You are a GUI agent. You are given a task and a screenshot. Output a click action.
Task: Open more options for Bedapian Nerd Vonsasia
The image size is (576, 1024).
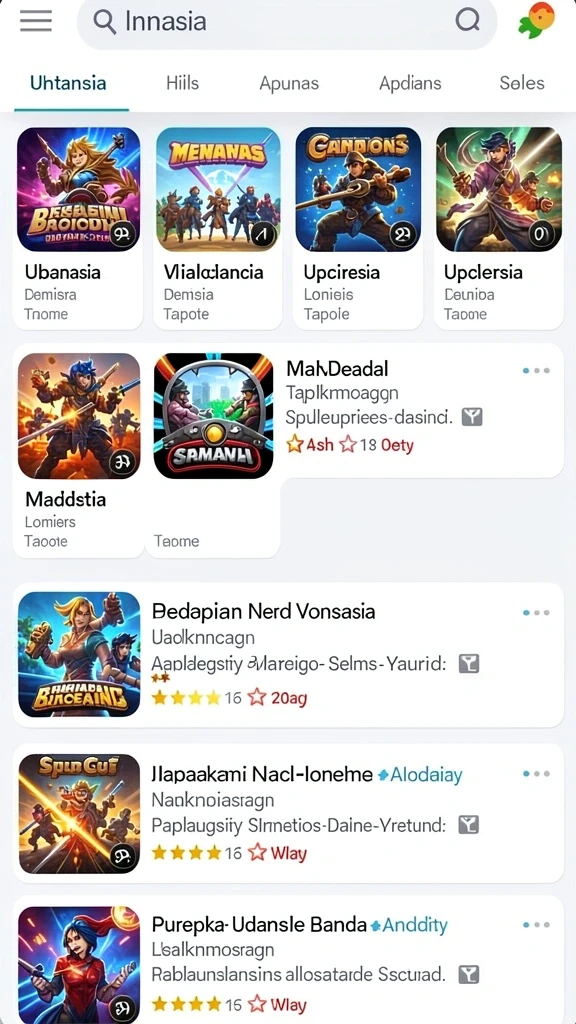pyautogui.click(x=536, y=613)
